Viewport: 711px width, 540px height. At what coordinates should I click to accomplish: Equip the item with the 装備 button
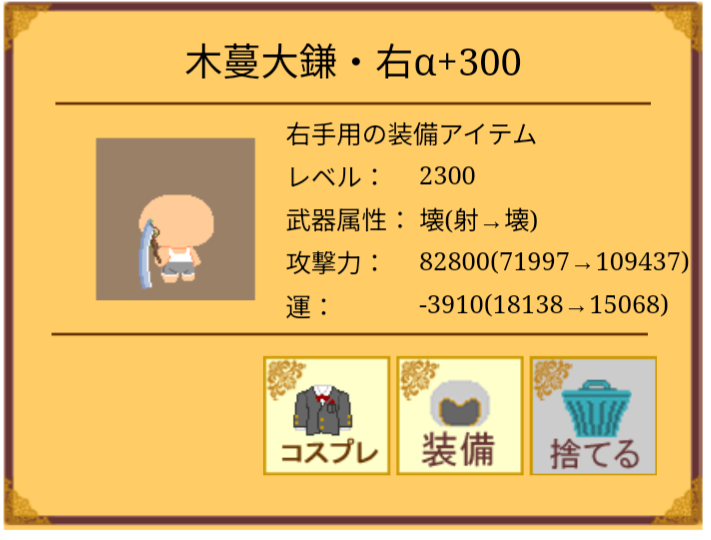pyautogui.click(x=460, y=415)
